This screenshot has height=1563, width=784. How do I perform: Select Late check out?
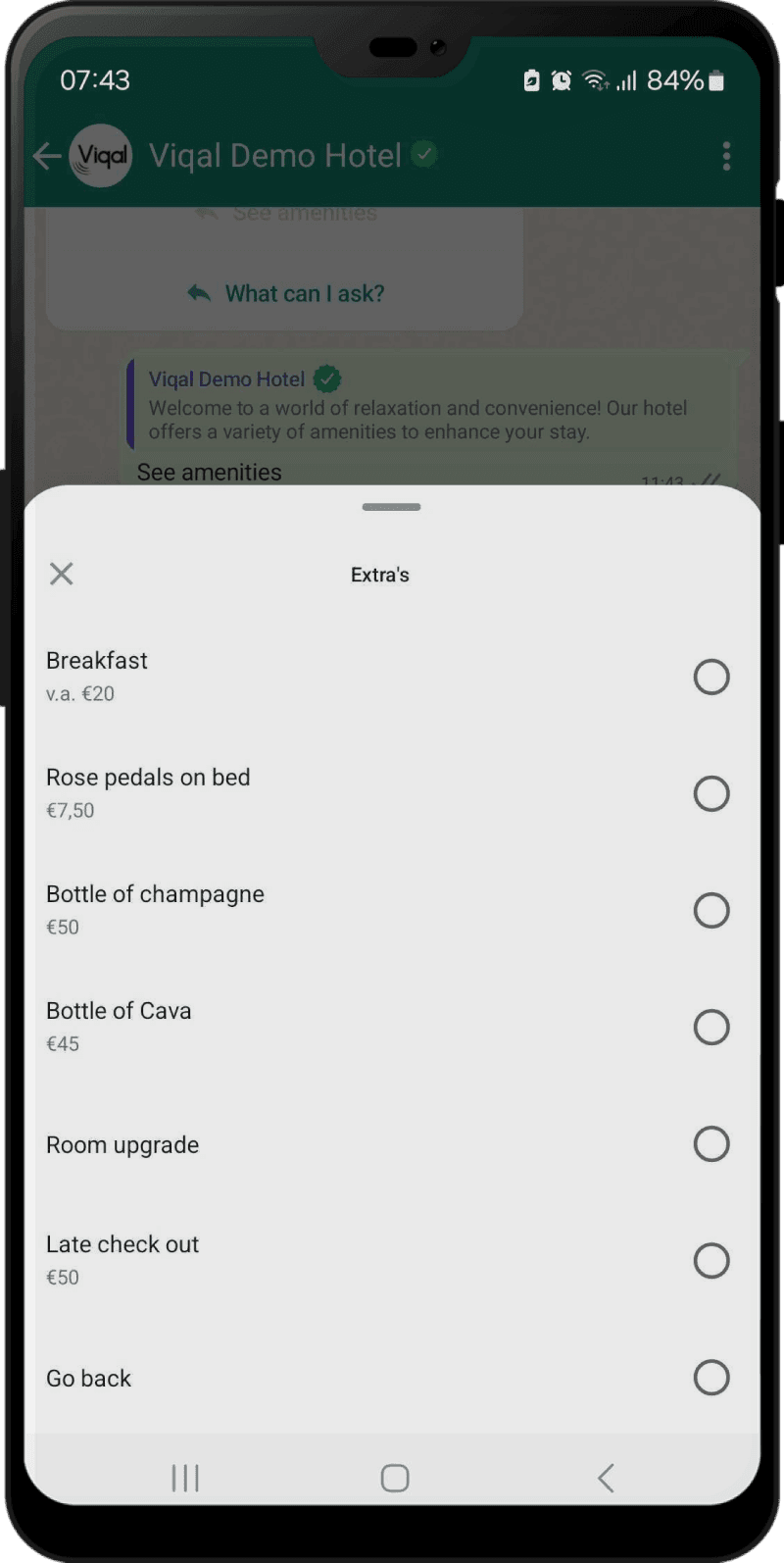click(710, 1260)
